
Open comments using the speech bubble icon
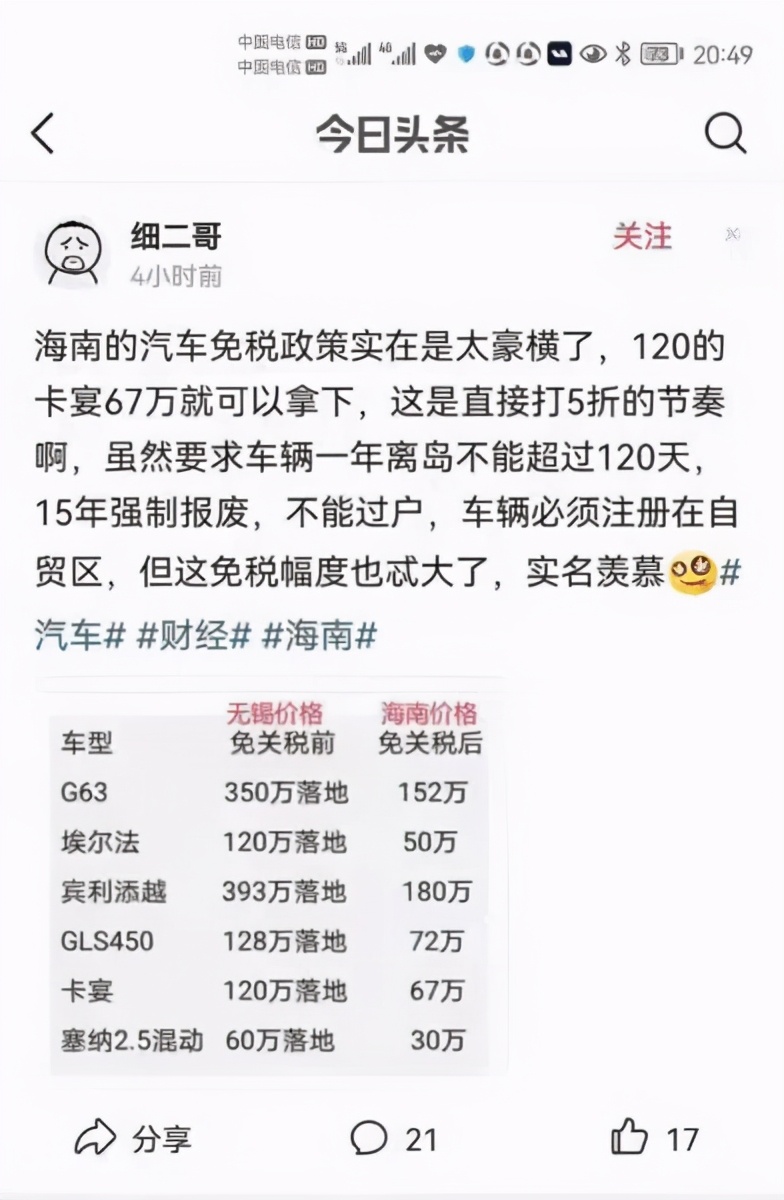pyautogui.click(x=371, y=1136)
